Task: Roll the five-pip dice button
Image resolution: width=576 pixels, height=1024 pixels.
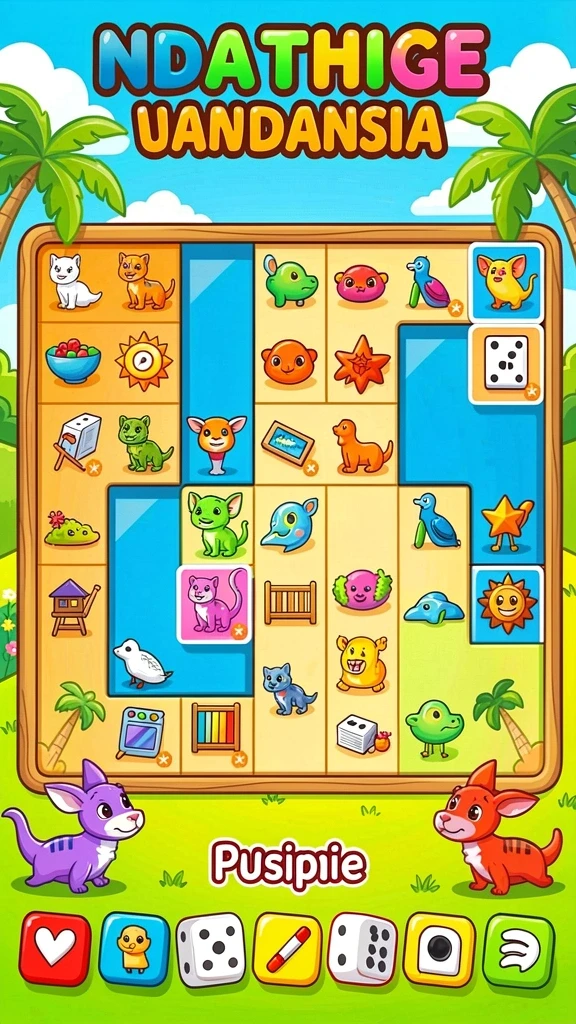Action: [x=211, y=950]
